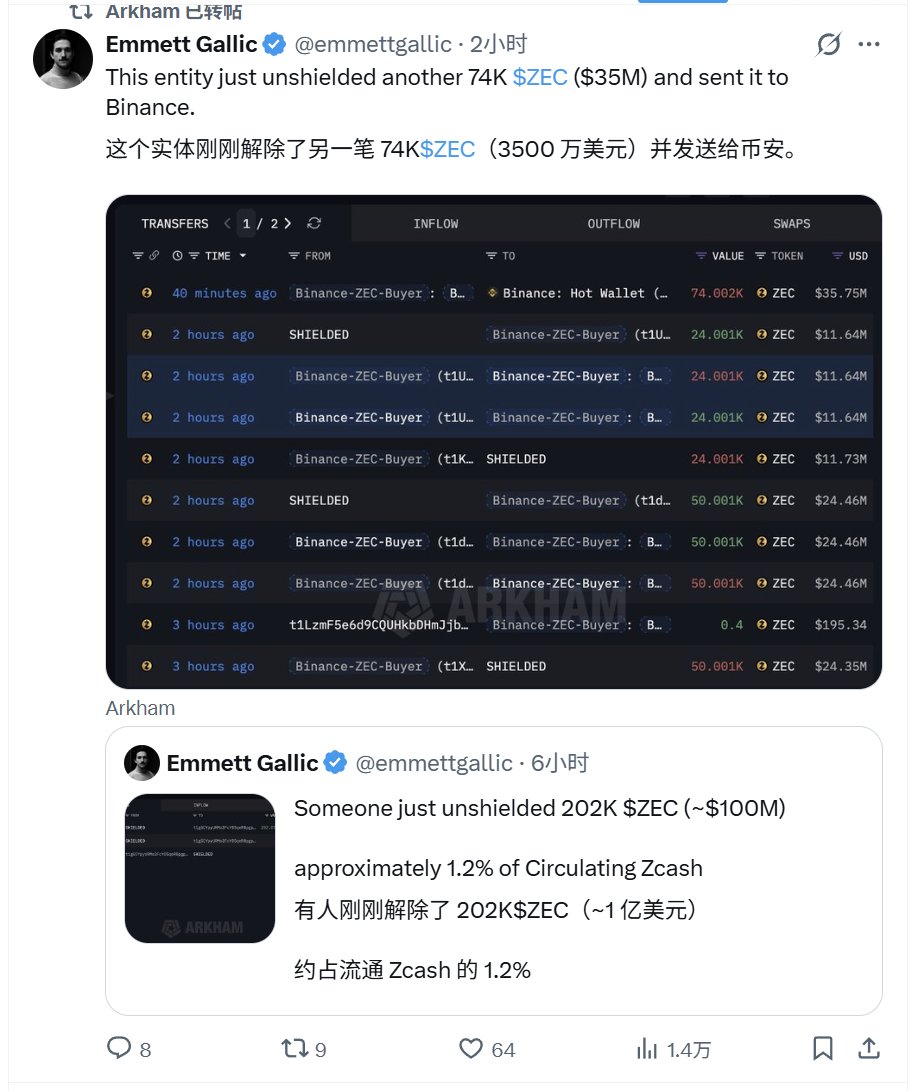Bookmark this post
This screenshot has width=918, height=1091.
coord(822,1048)
